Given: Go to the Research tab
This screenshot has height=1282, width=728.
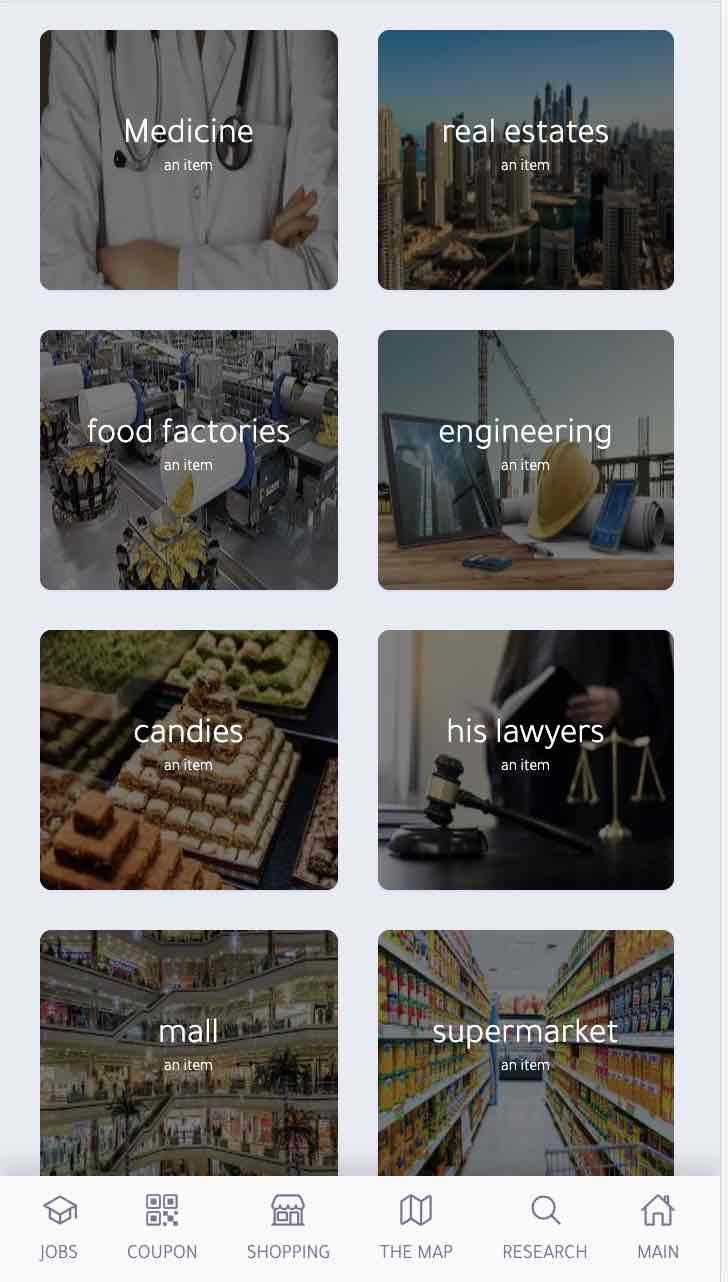Looking at the screenshot, I should pyautogui.click(x=545, y=1228).
